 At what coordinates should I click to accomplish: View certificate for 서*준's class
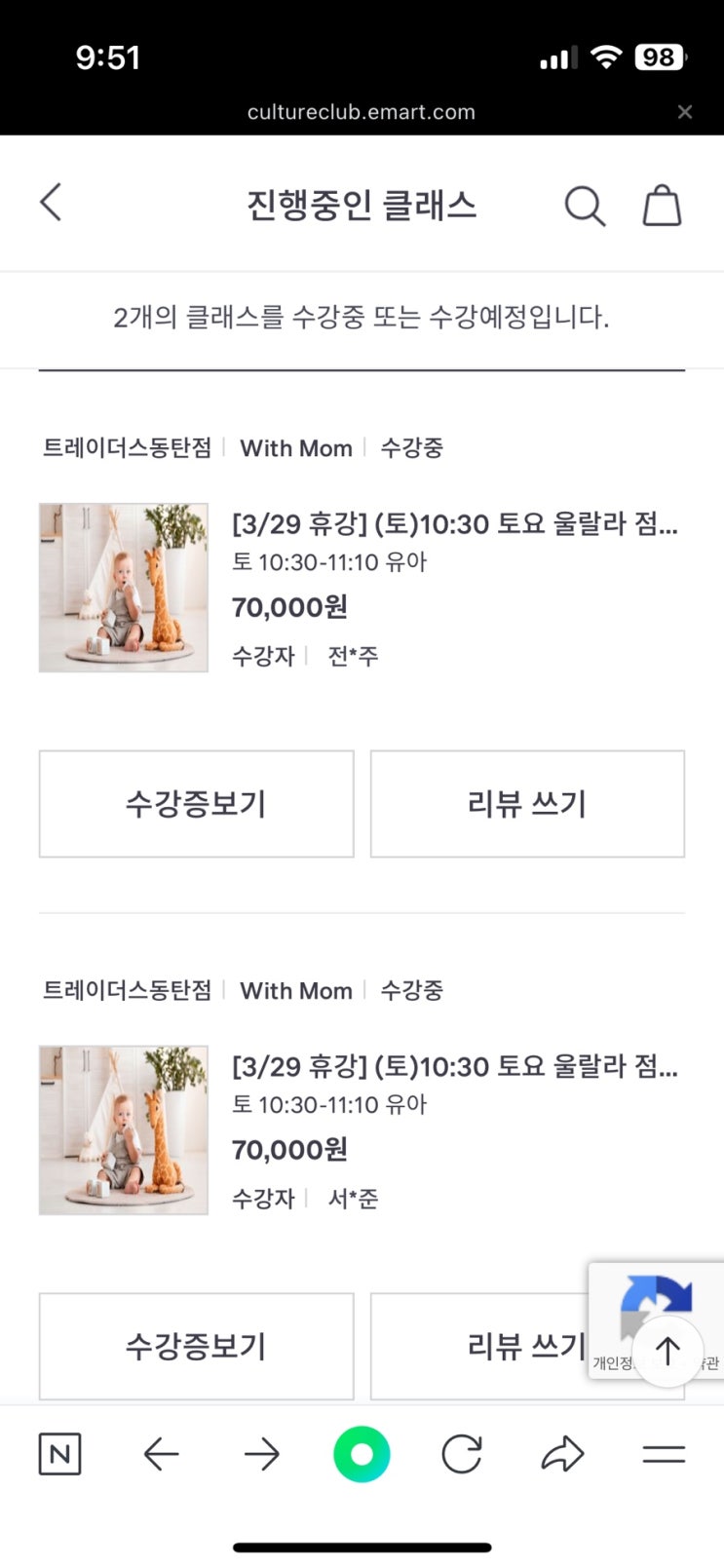click(196, 1346)
